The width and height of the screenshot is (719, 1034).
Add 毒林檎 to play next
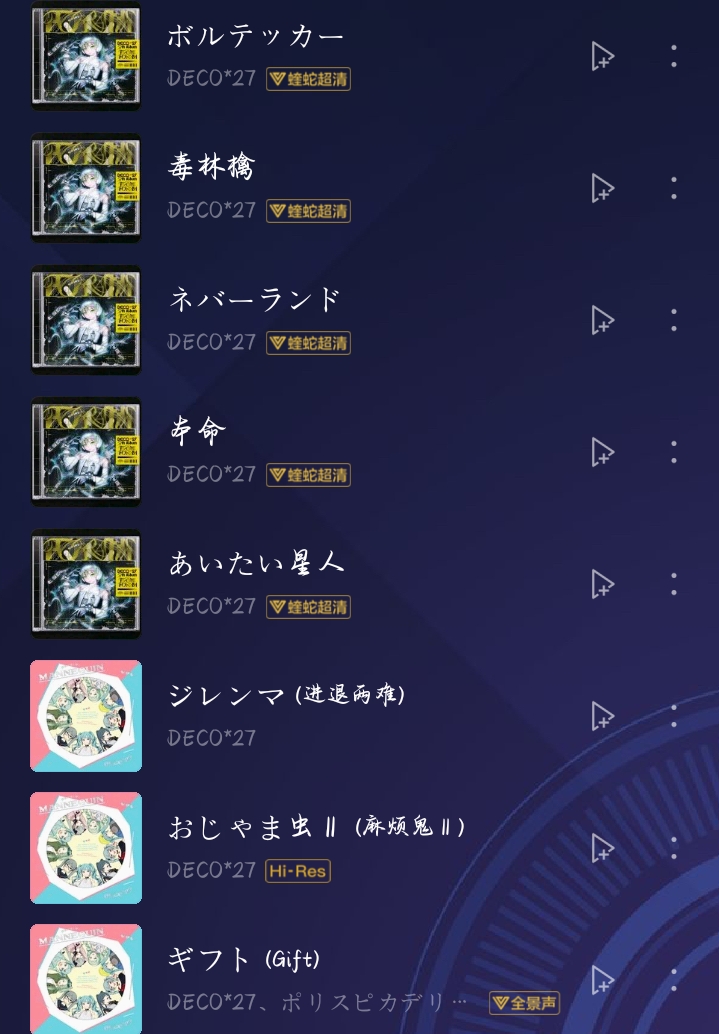pyautogui.click(x=602, y=188)
